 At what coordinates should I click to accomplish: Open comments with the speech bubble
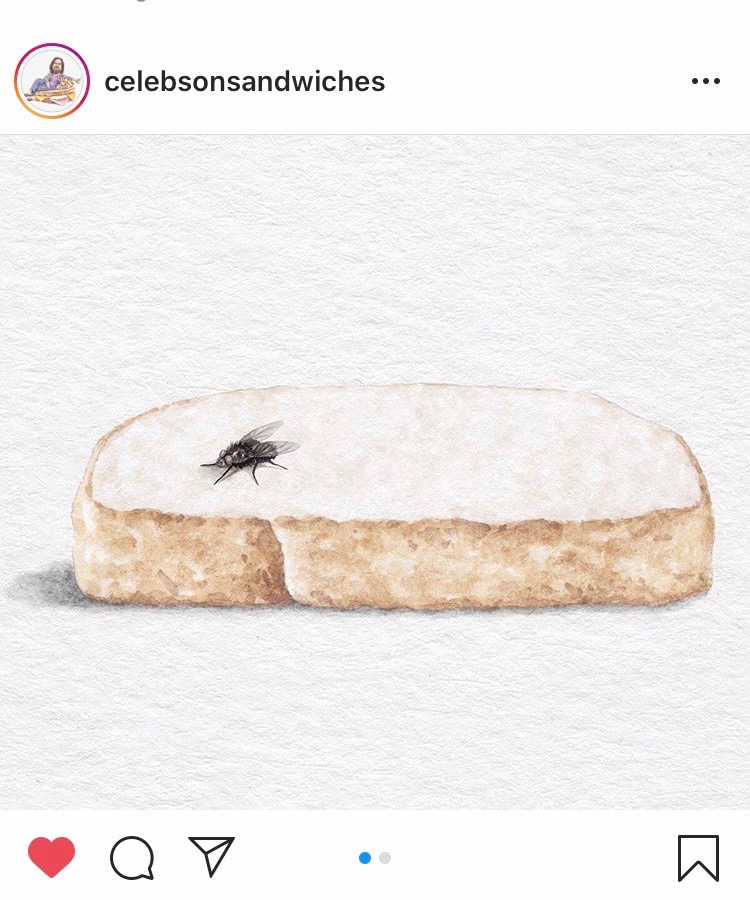pyautogui.click(x=132, y=858)
